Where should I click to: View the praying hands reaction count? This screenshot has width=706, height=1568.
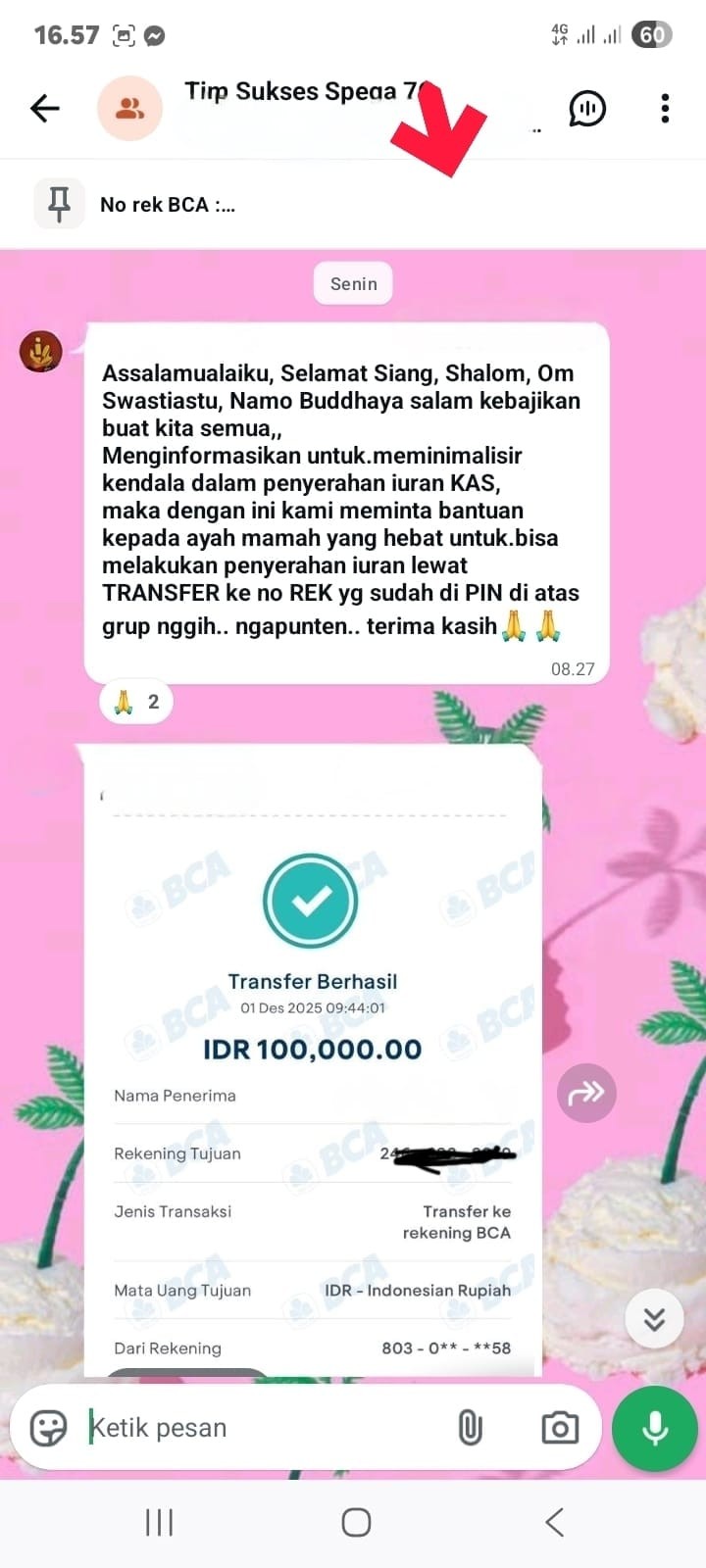[136, 702]
